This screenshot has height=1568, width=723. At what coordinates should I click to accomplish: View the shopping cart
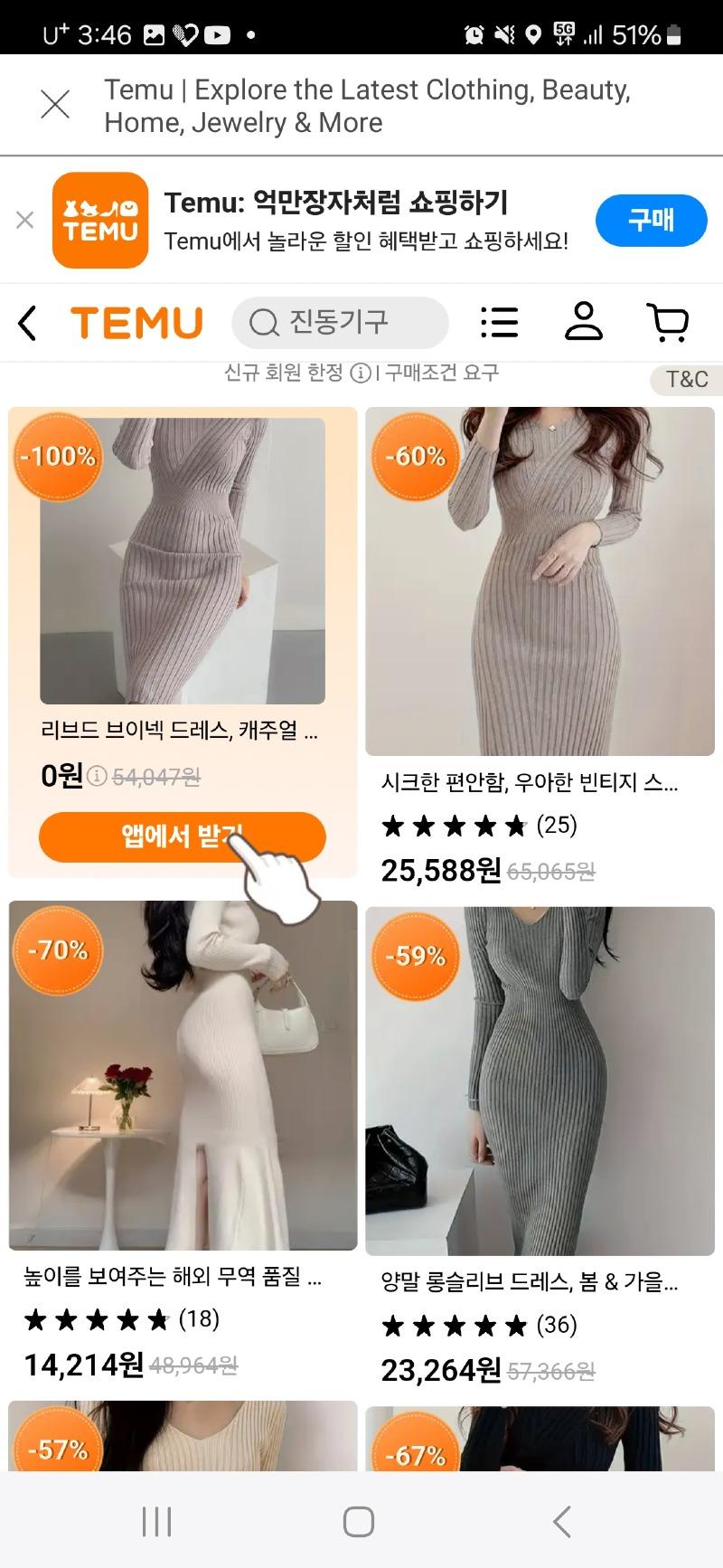(668, 322)
